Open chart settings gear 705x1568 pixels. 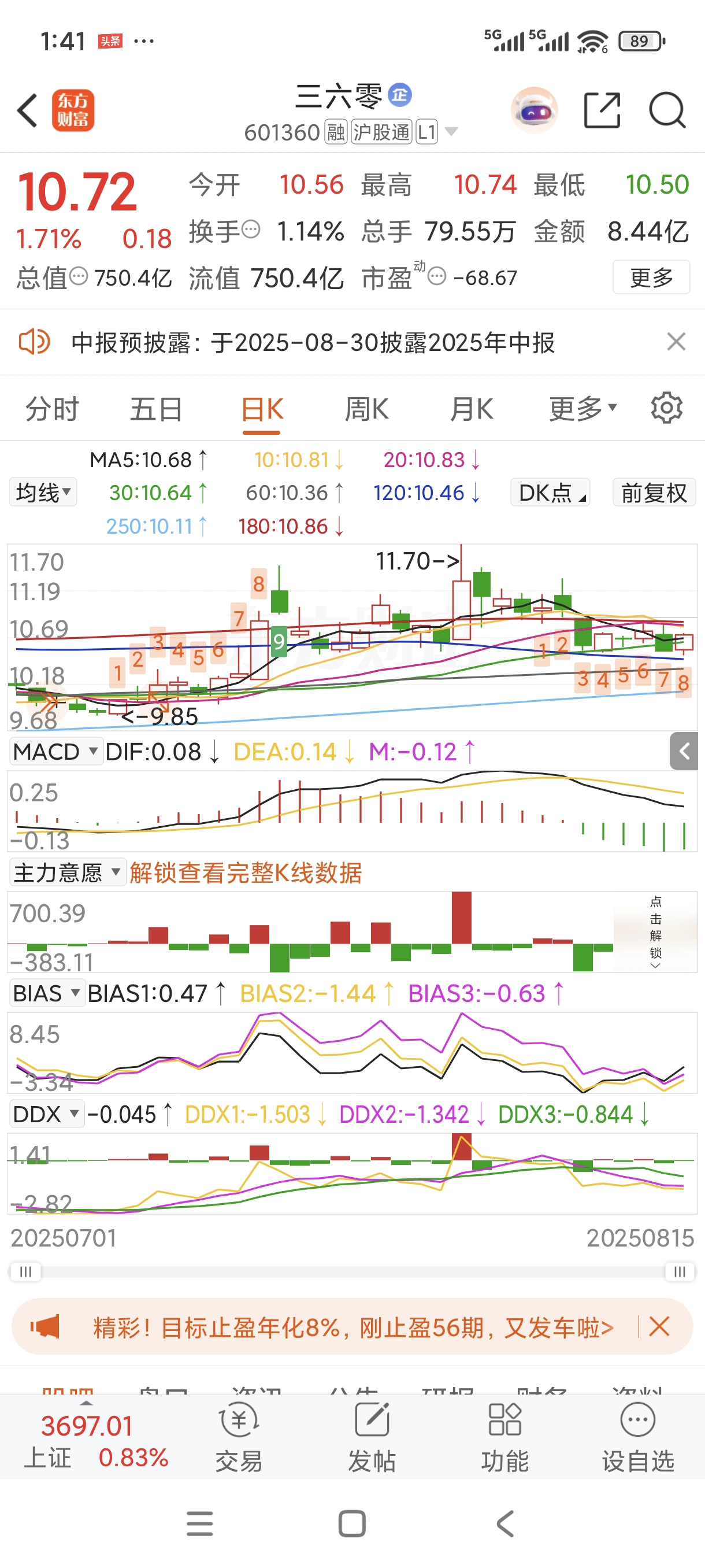pos(666,408)
